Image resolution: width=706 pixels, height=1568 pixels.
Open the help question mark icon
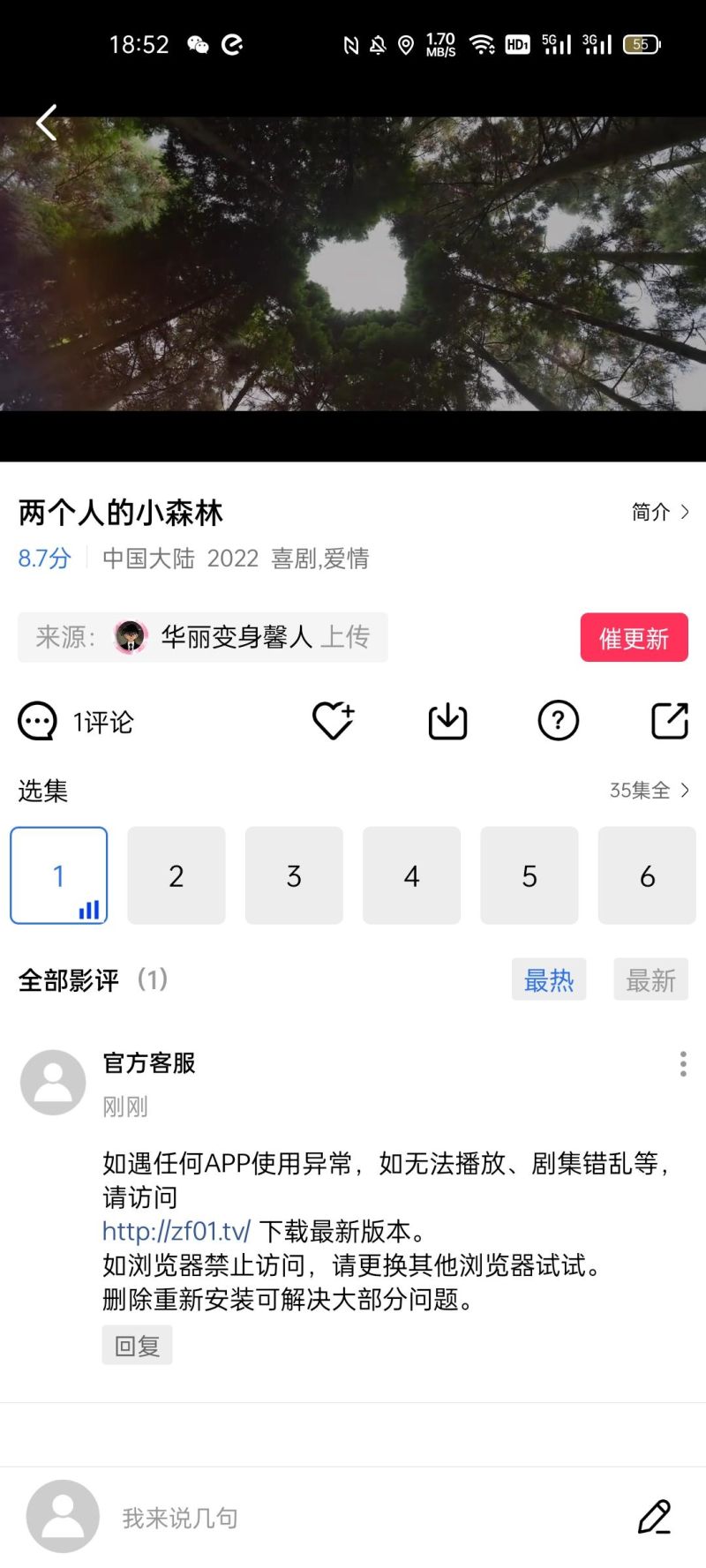pos(558,721)
